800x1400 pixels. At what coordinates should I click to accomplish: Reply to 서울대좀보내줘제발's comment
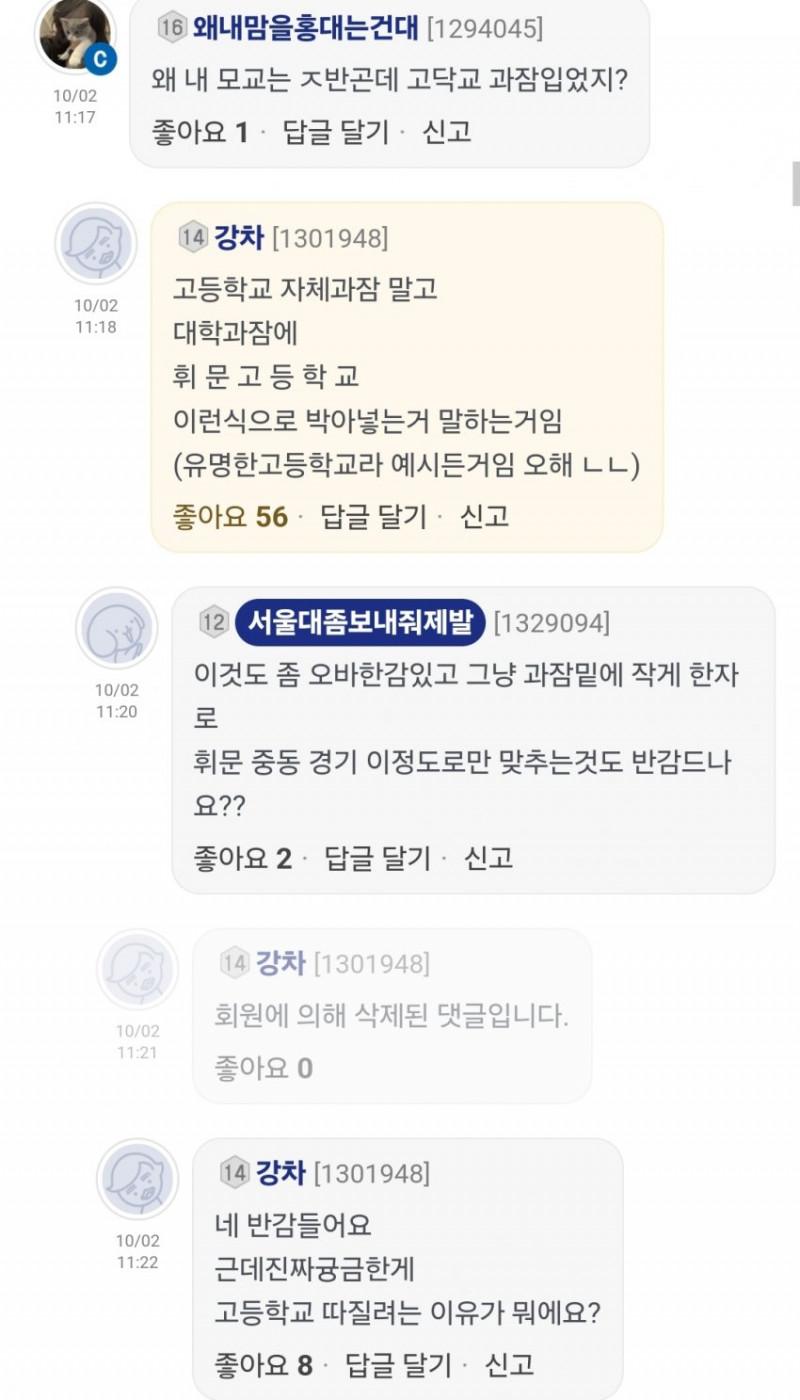(378, 858)
